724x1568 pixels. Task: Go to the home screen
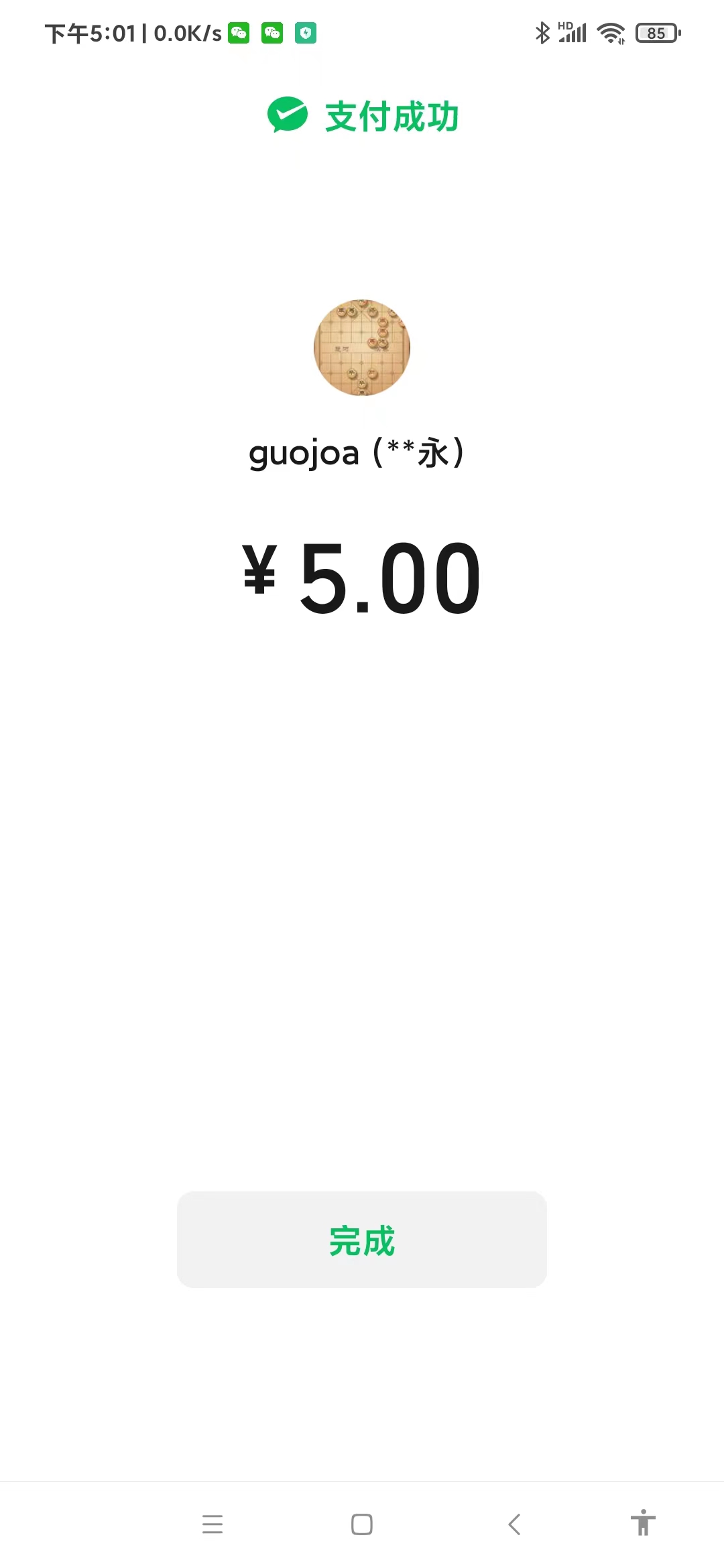362,1524
